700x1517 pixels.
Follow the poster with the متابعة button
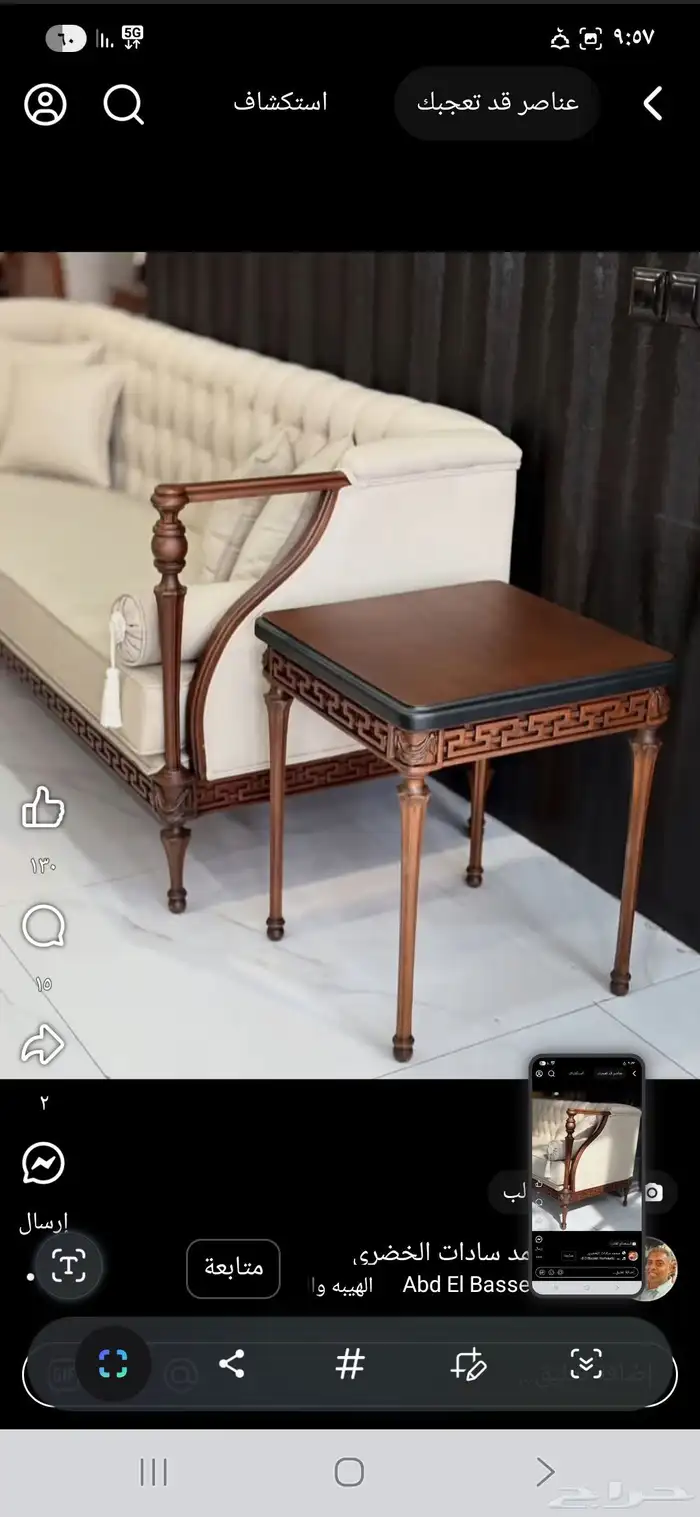tap(233, 1268)
